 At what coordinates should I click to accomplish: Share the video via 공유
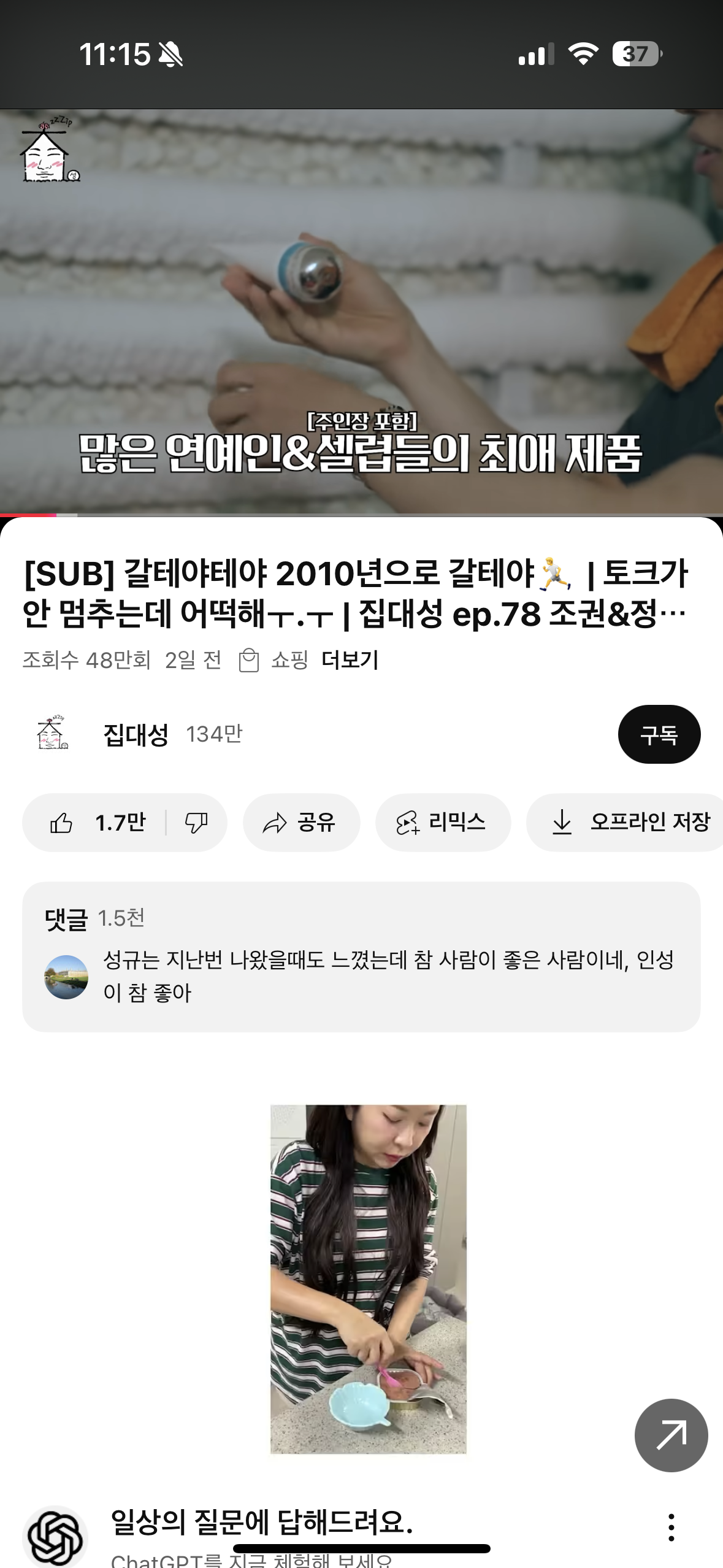click(300, 823)
